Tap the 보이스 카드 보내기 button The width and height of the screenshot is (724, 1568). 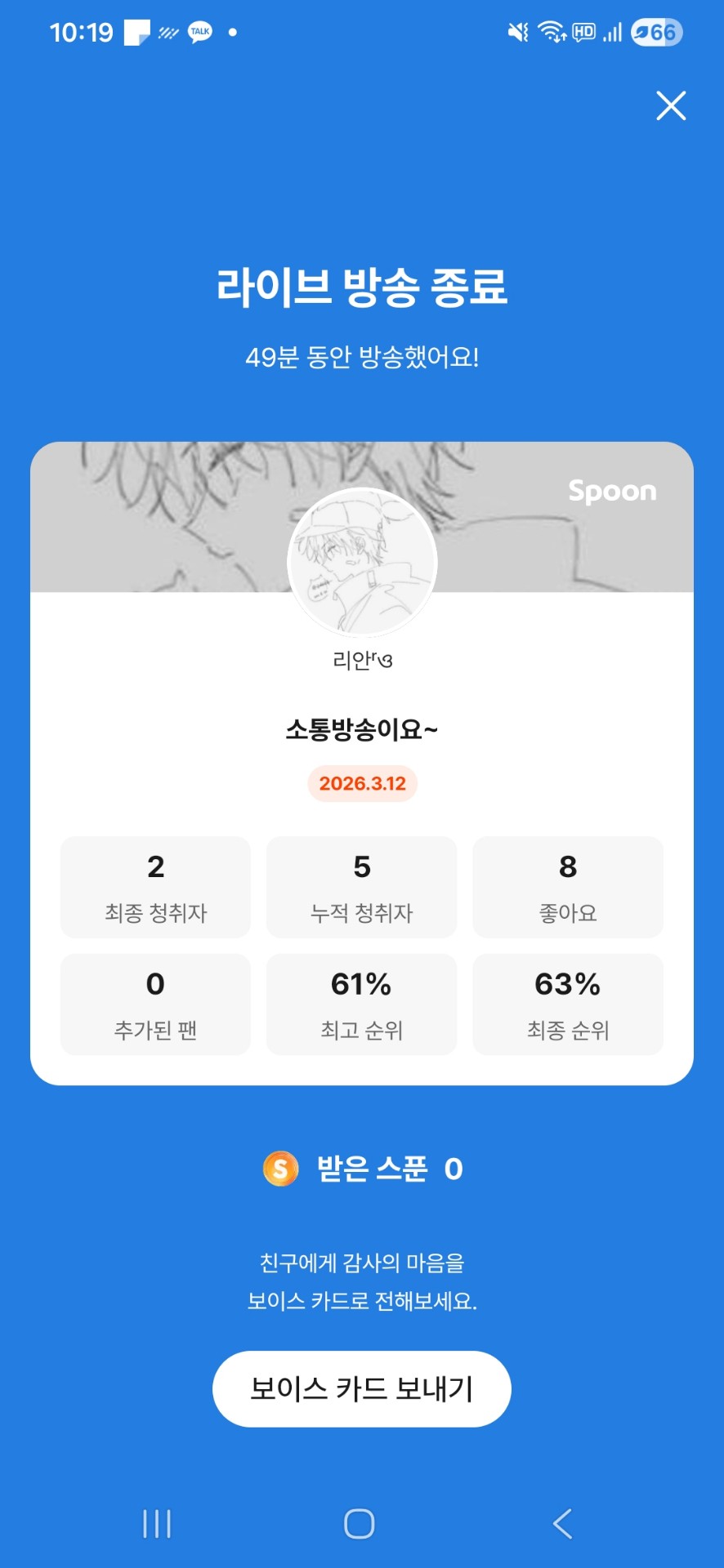pos(361,1389)
